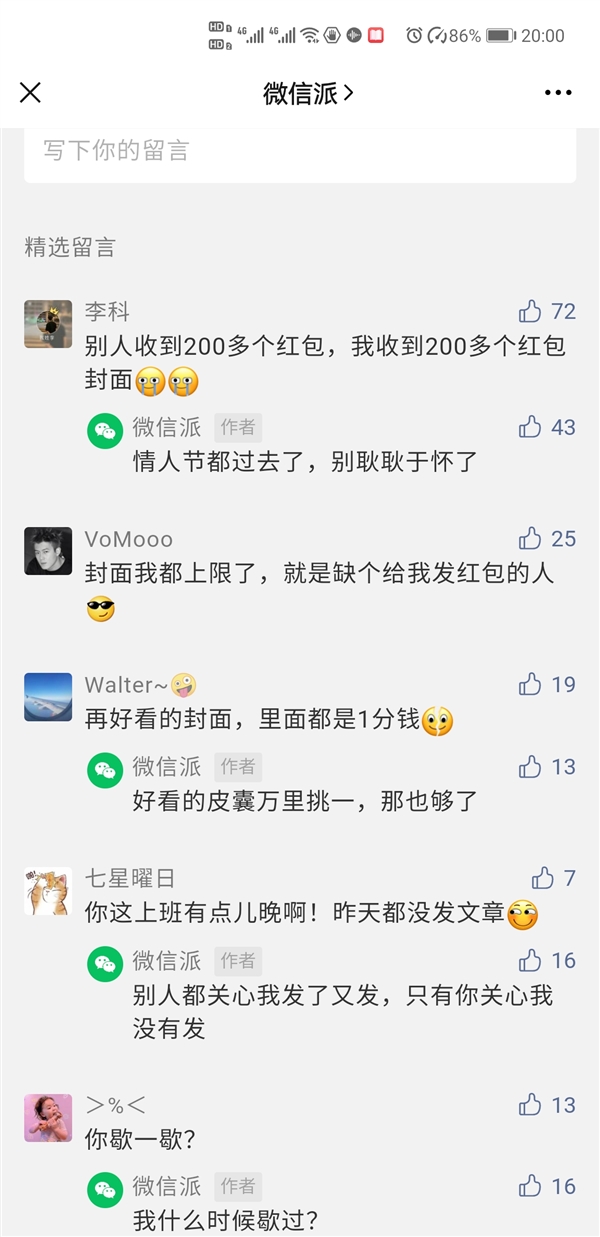Screen dimensions: 600x1237
Task: Open the three-dot overflow menu
Action: coord(558,93)
